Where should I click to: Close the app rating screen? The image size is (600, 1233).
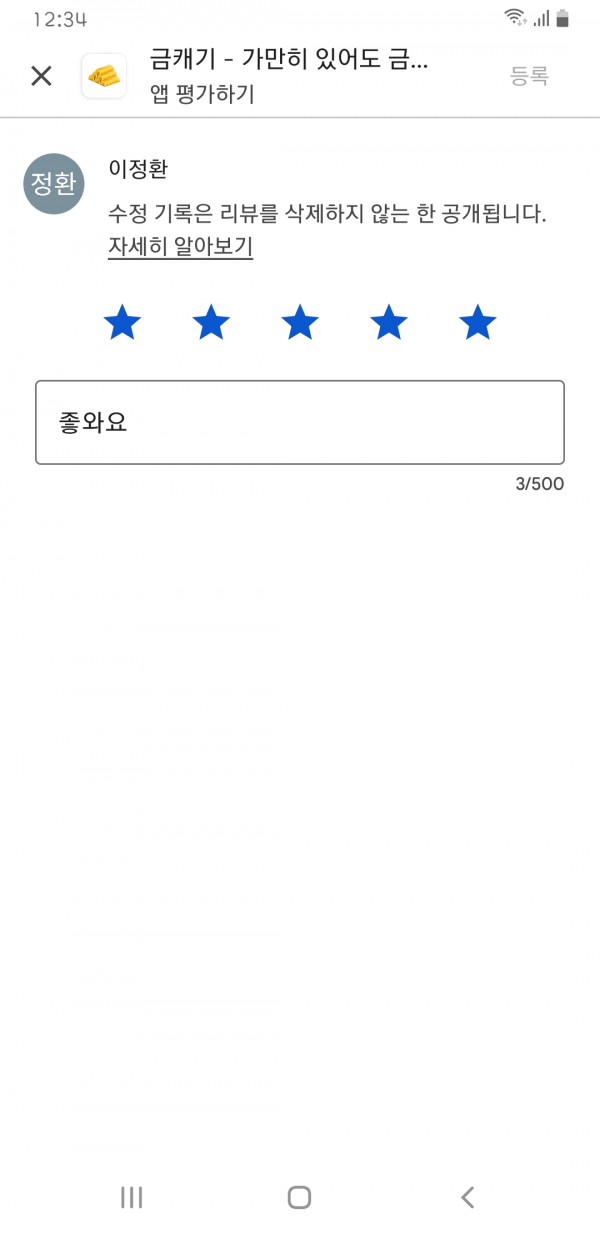(41, 76)
